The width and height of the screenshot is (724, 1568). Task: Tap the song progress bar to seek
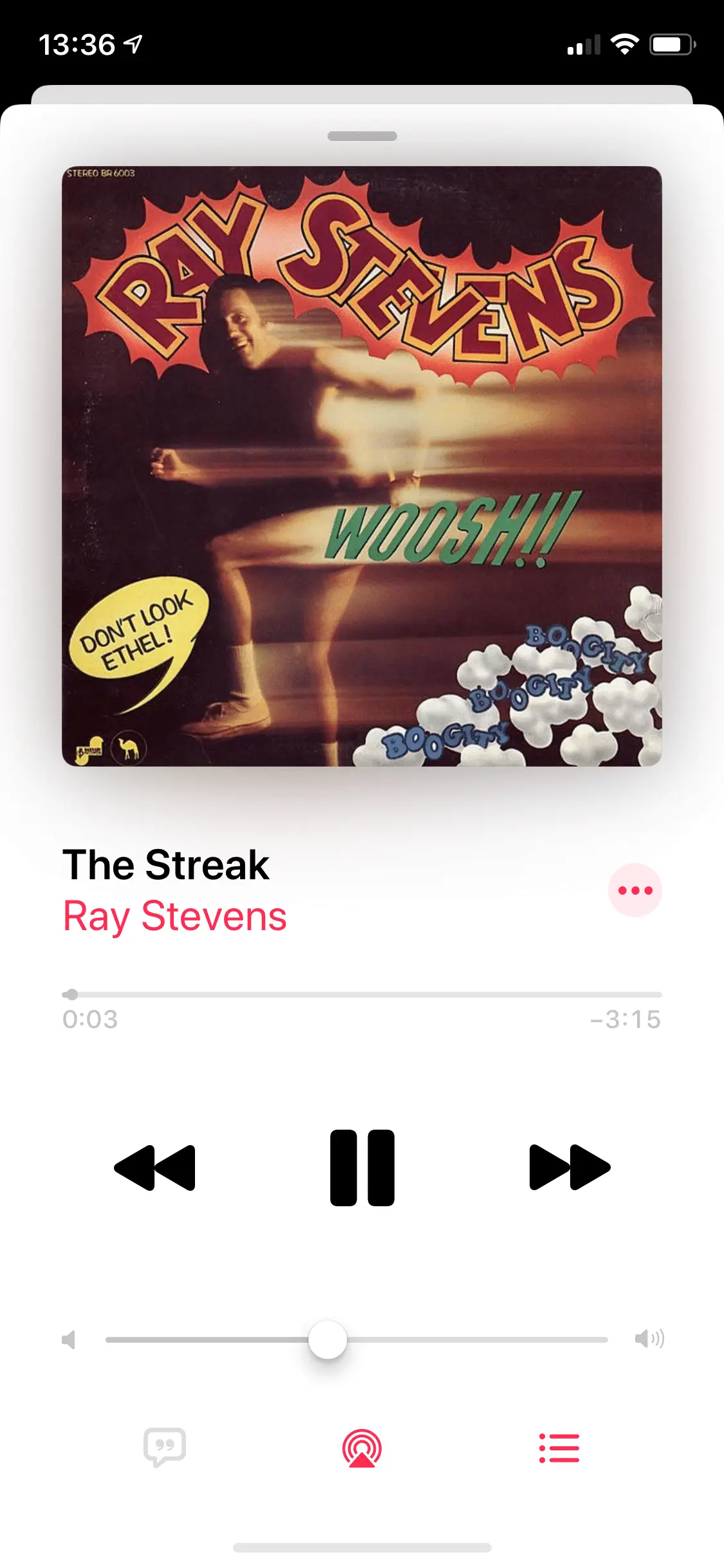coord(362,994)
